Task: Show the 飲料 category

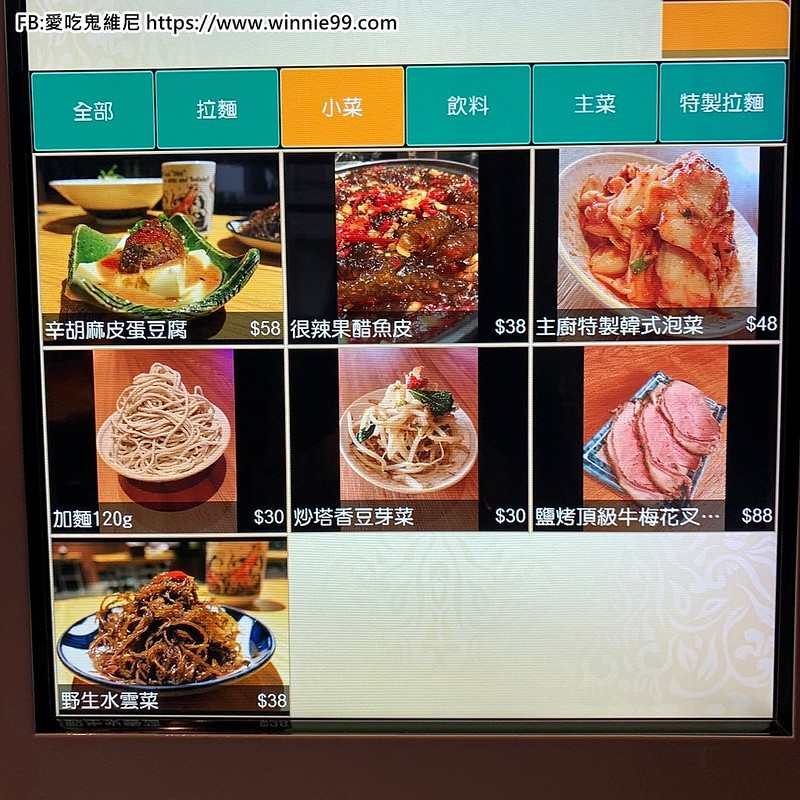Action: click(468, 106)
